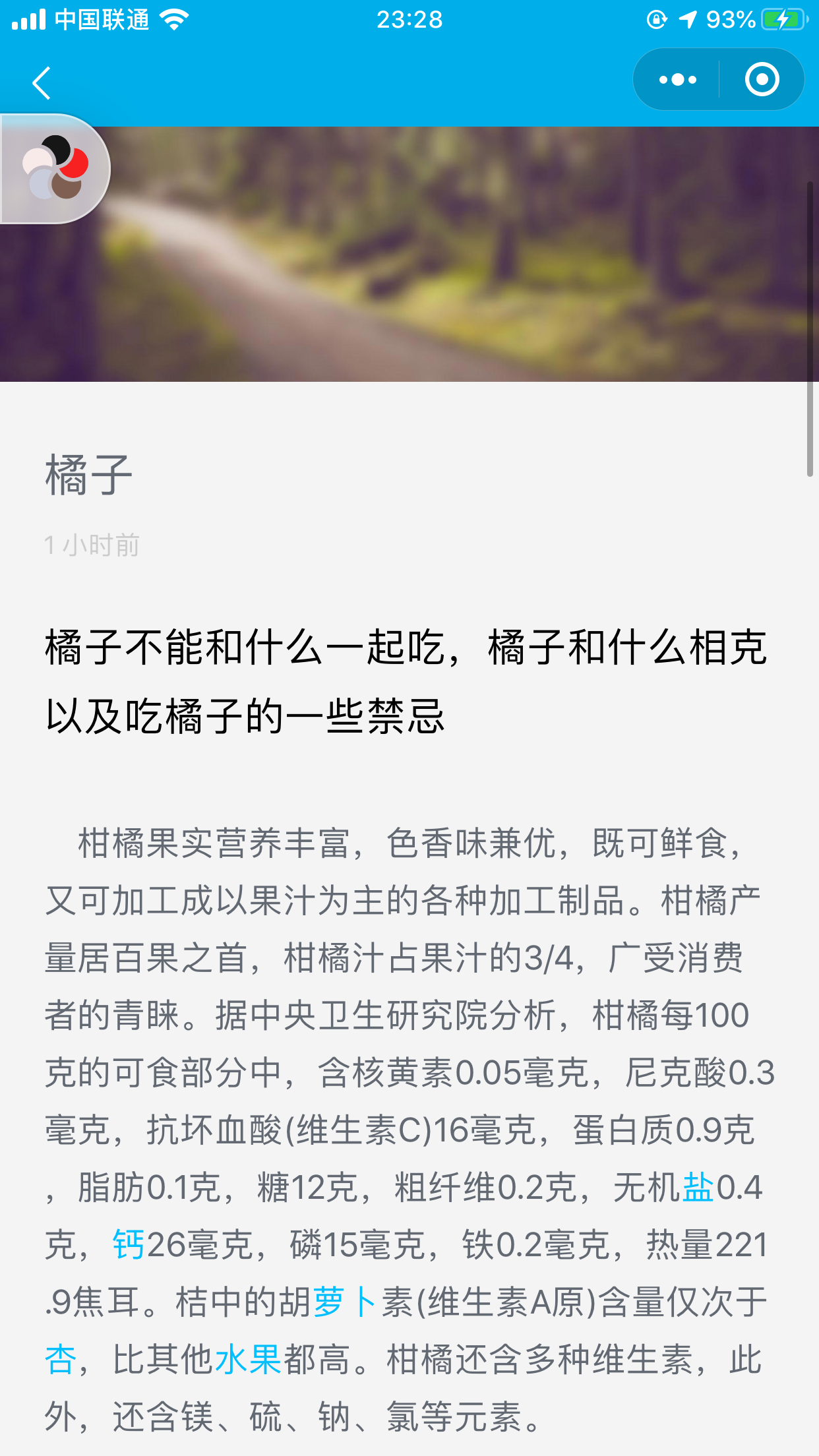The height and width of the screenshot is (1456, 819).
Task: Open the blue 盐 link in the article
Action: pyautogui.click(x=698, y=1188)
